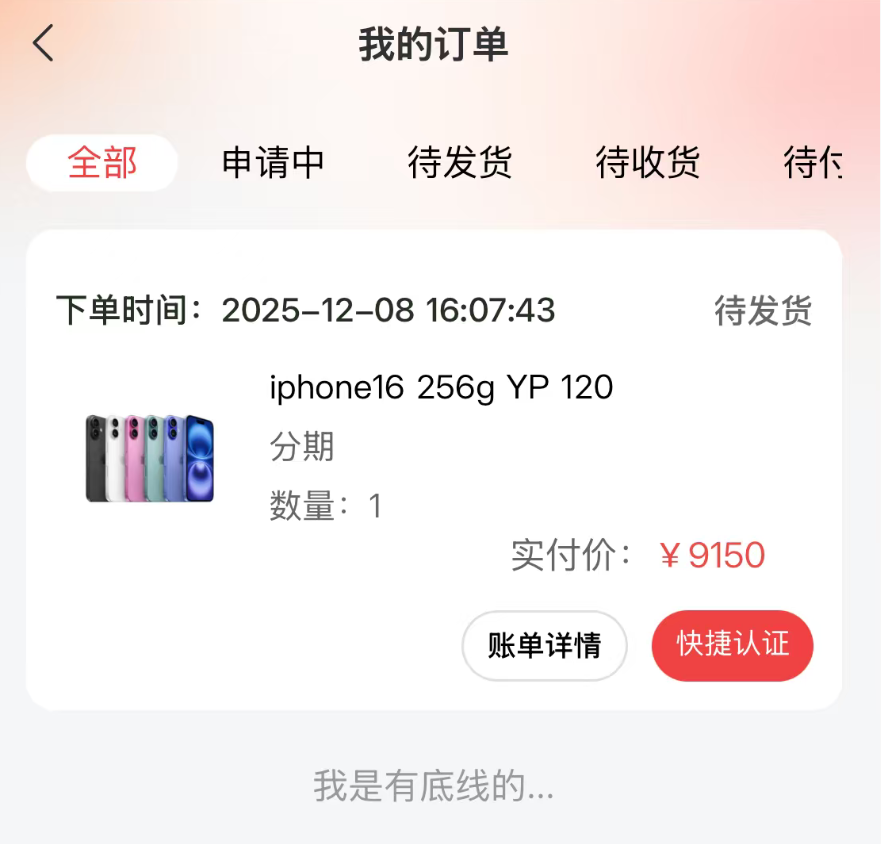This screenshot has height=844, width=881.
Task: Open the 待收货 tab
Action: [x=648, y=163]
